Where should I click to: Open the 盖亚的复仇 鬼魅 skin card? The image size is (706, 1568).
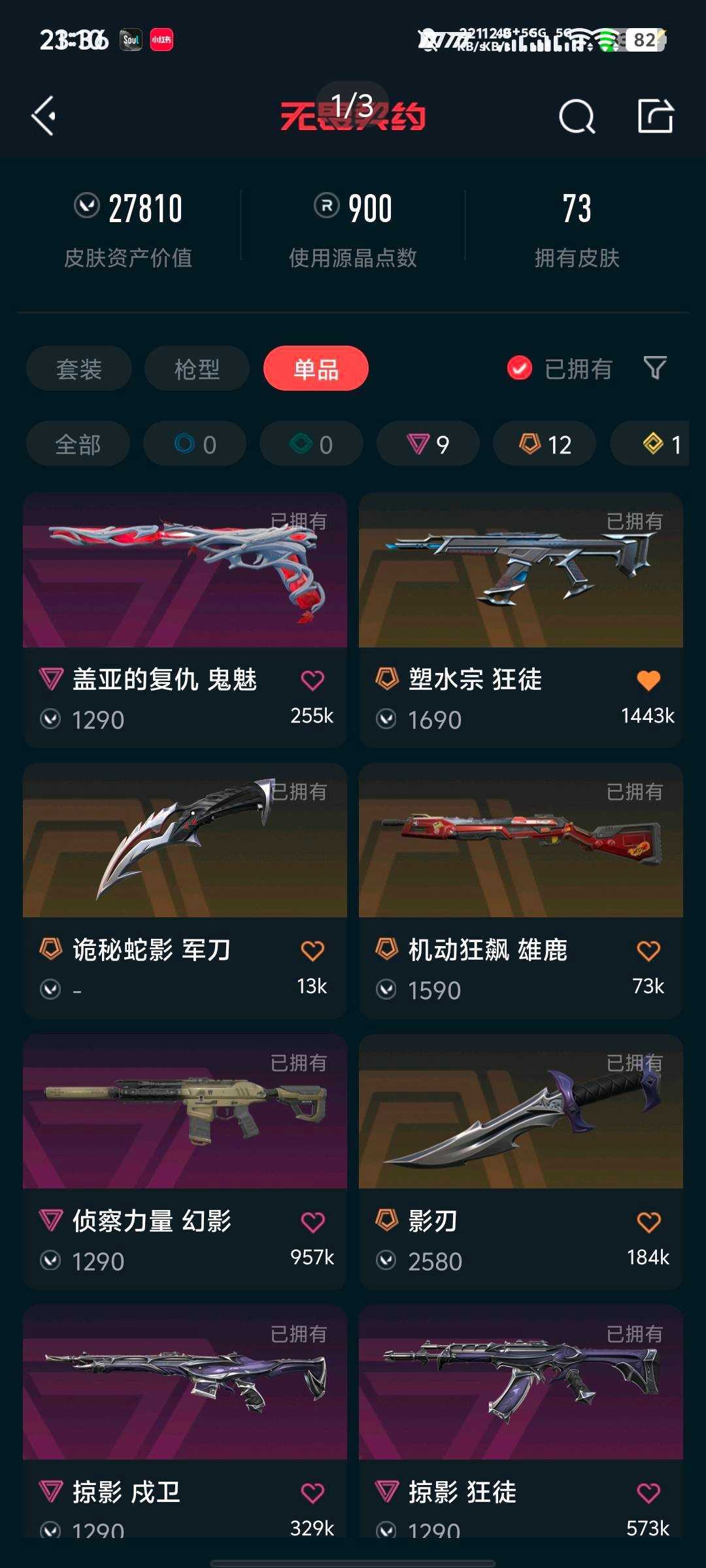tap(185, 621)
